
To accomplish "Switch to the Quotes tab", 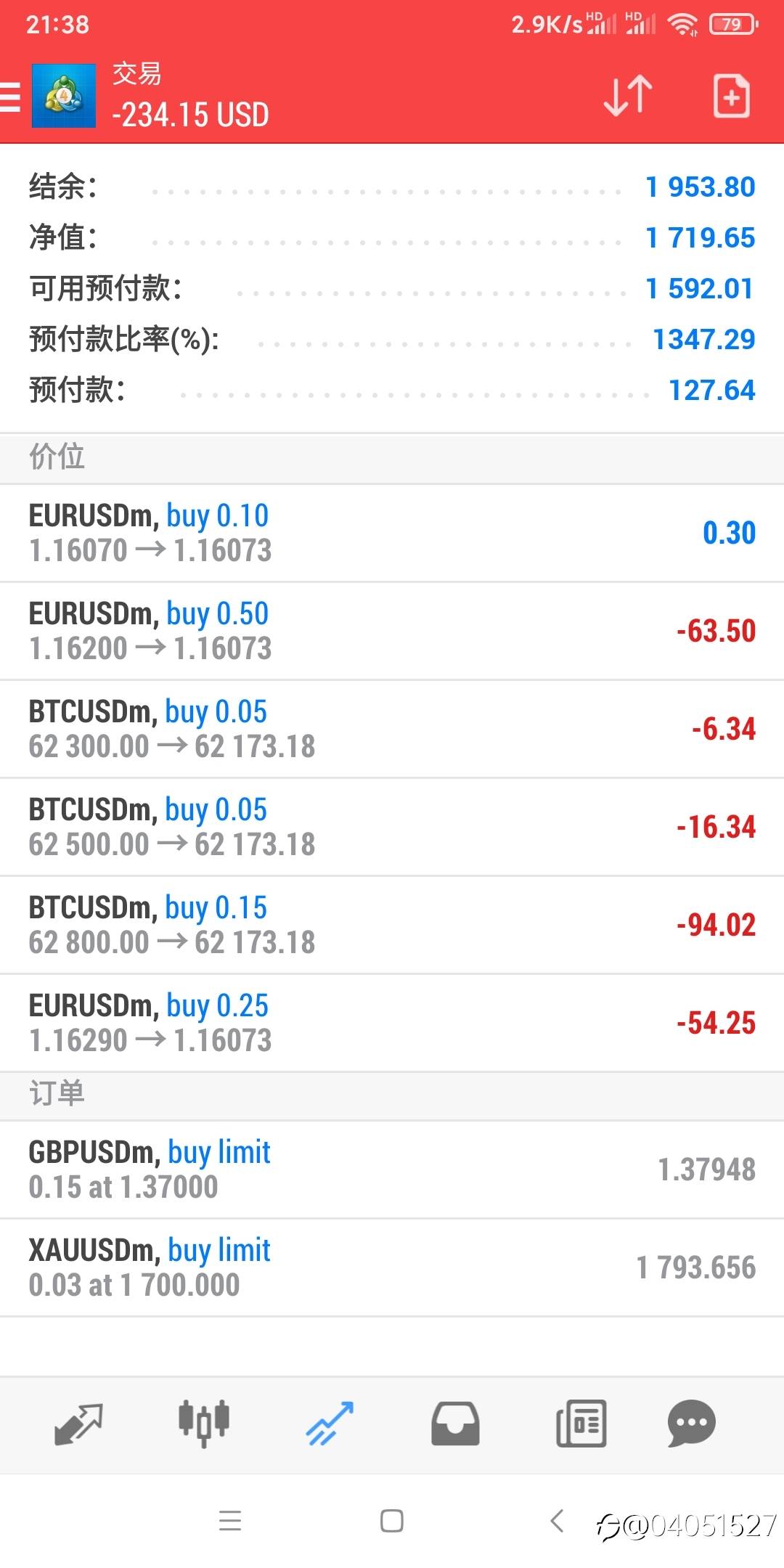I will pos(78,1424).
